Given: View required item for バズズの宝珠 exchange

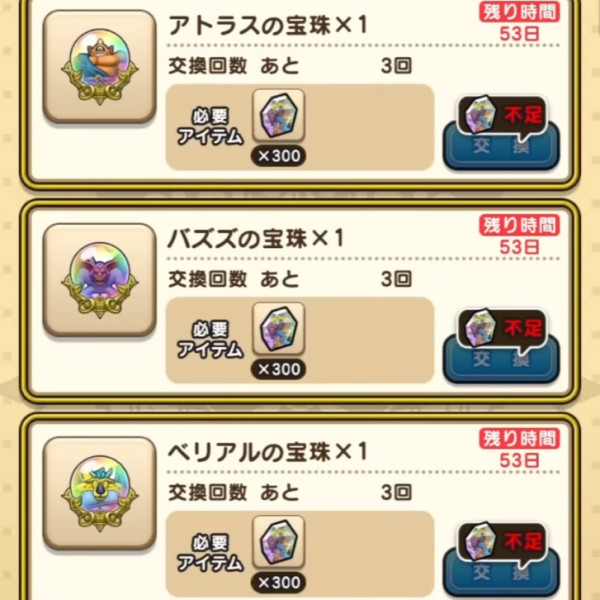Looking at the screenshot, I should tap(278, 329).
